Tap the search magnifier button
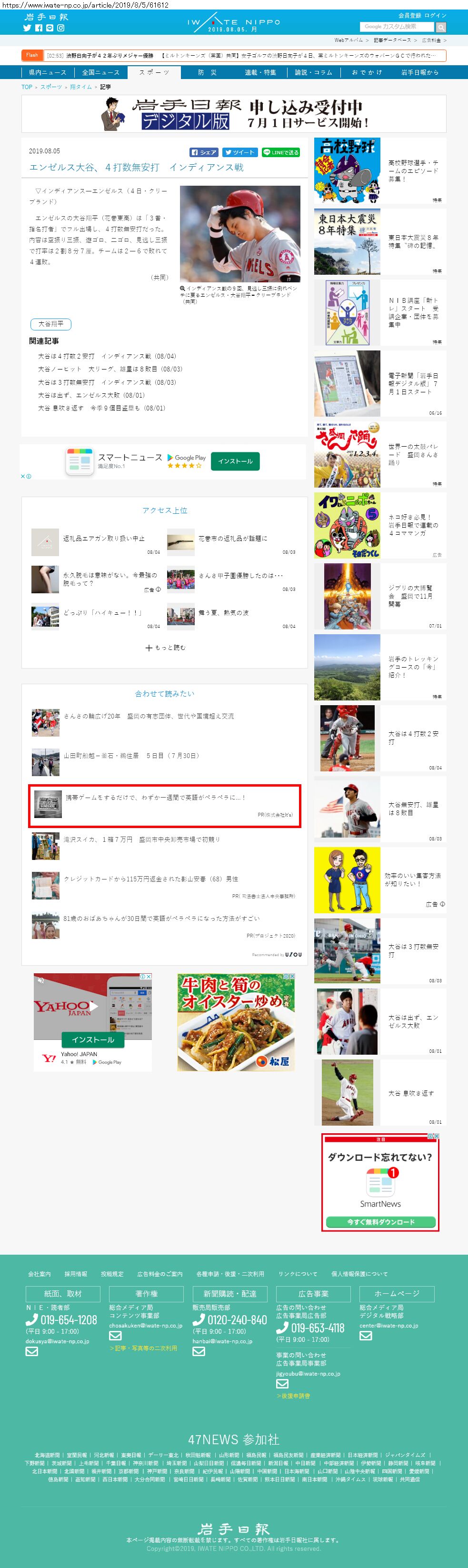Screen dimensions: 468x1568 point(440,28)
